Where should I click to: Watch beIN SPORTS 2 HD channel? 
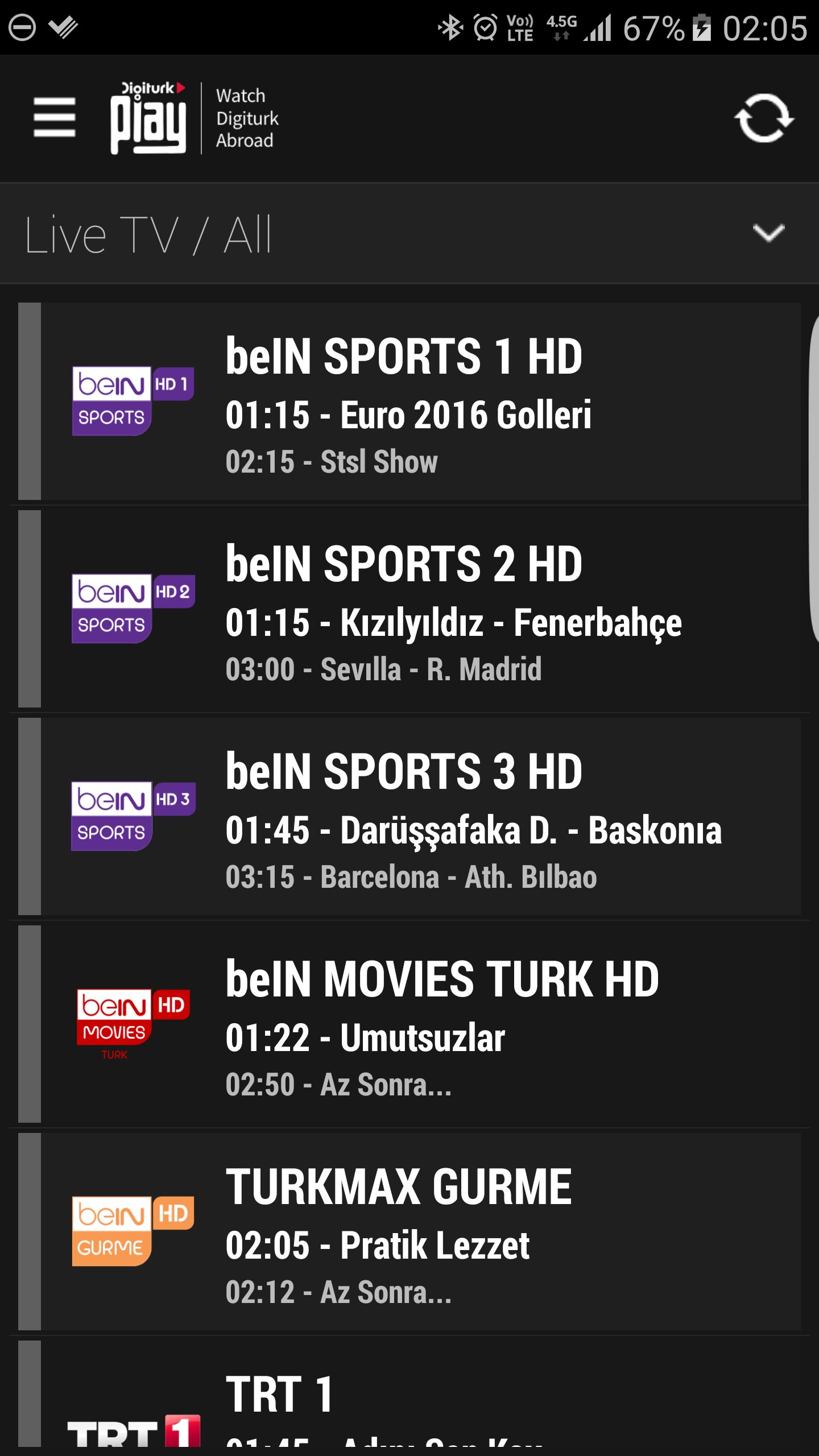pyautogui.click(x=409, y=609)
